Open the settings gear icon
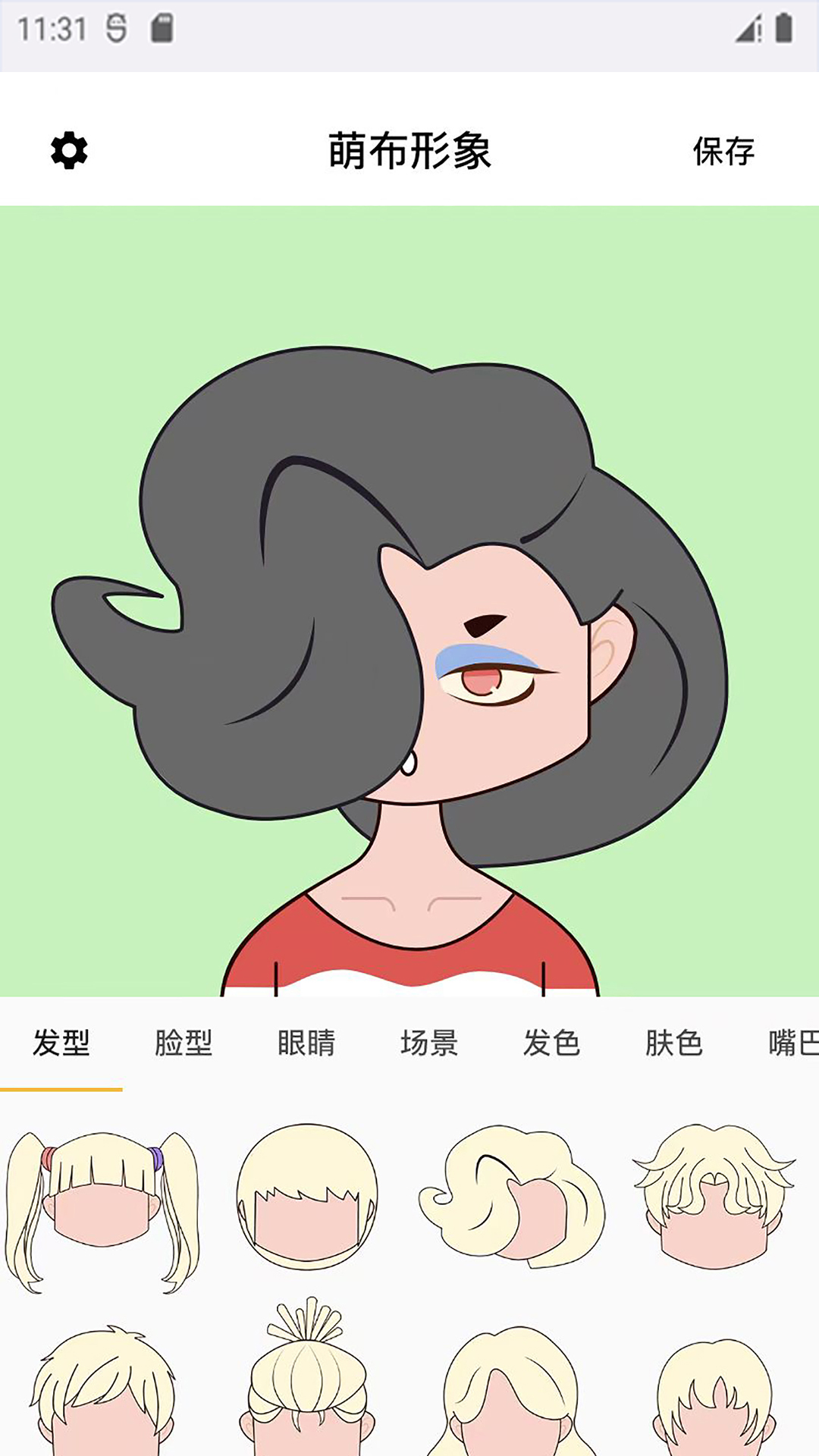The width and height of the screenshot is (819, 1456). pyautogui.click(x=69, y=150)
